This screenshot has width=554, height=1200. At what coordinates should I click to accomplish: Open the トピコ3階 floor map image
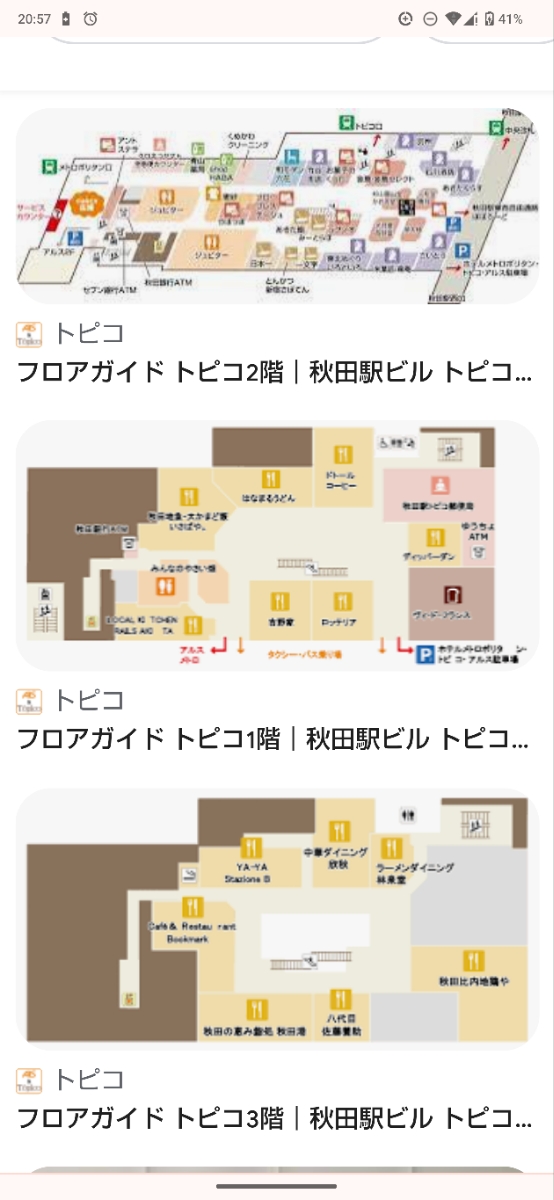pyautogui.click(x=277, y=919)
